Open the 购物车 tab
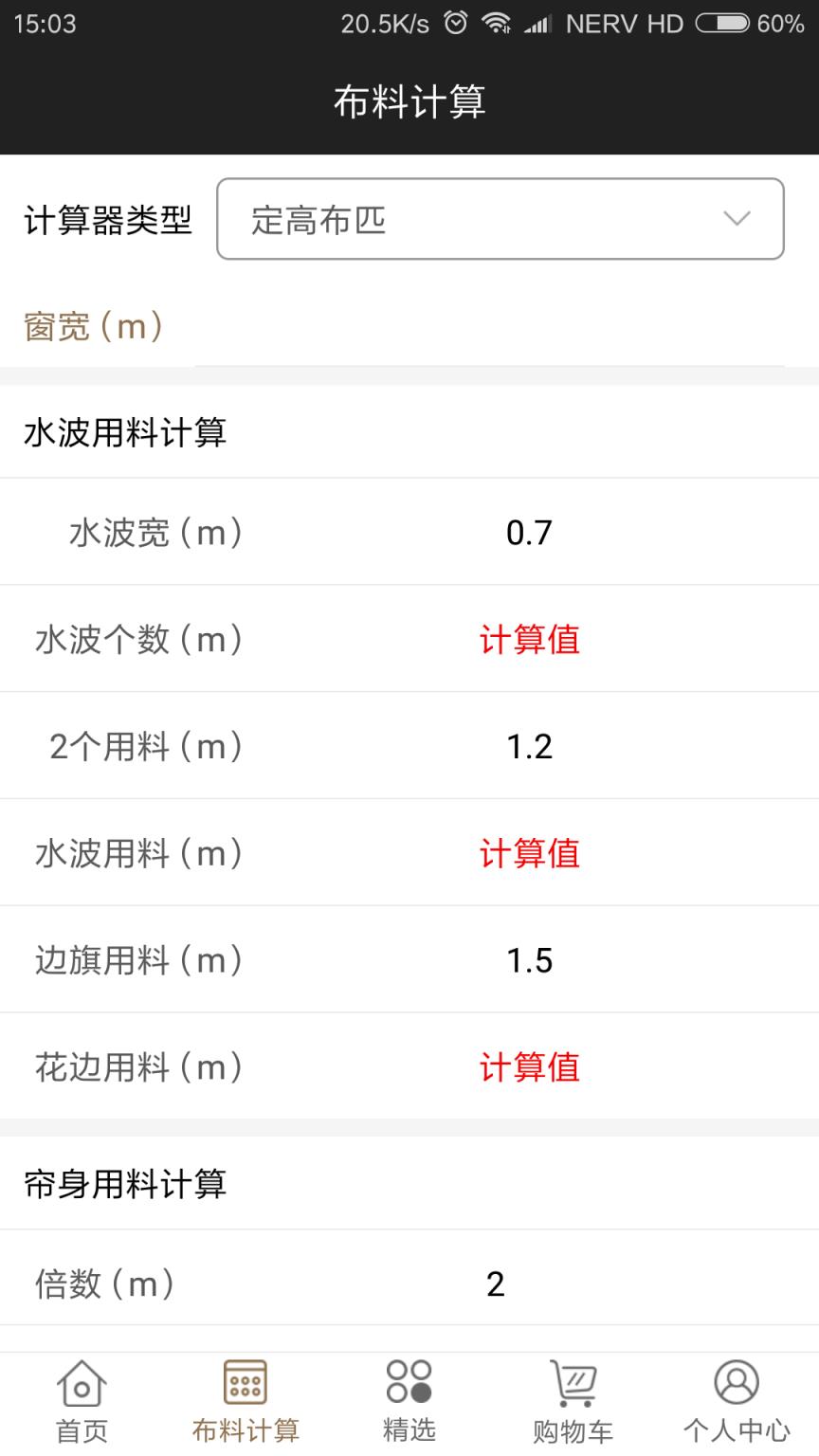This screenshot has width=819, height=1456. [x=573, y=1403]
